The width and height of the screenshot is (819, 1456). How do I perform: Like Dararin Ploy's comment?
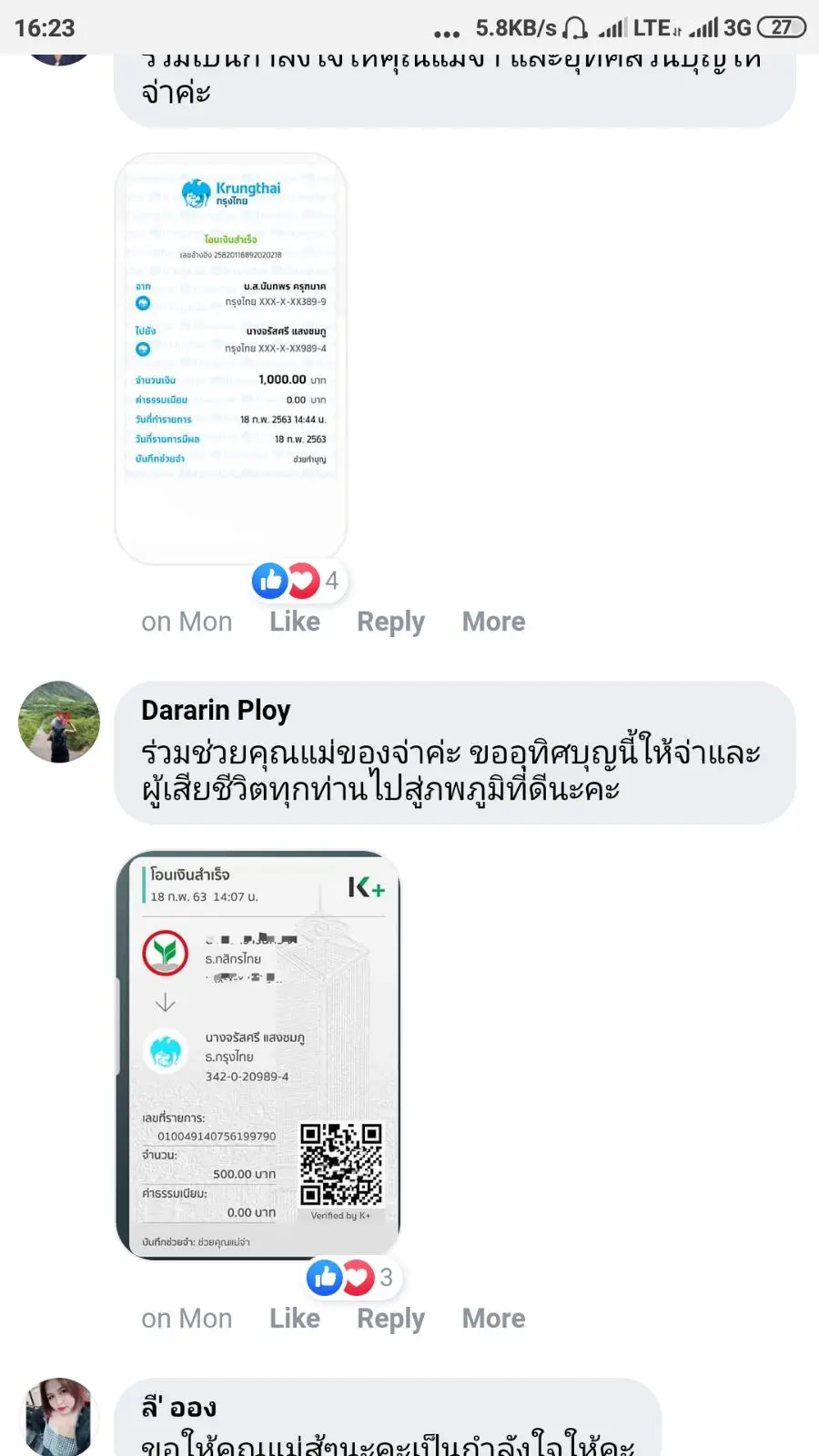point(294,1319)
